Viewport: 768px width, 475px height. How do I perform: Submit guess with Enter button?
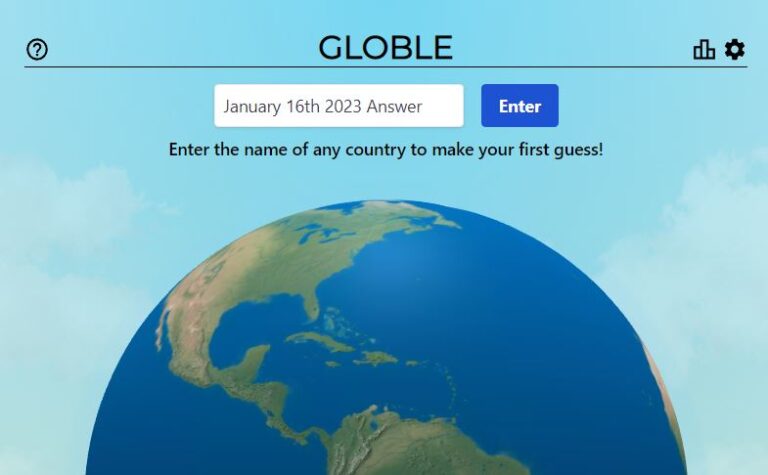[x=519, y=106]
